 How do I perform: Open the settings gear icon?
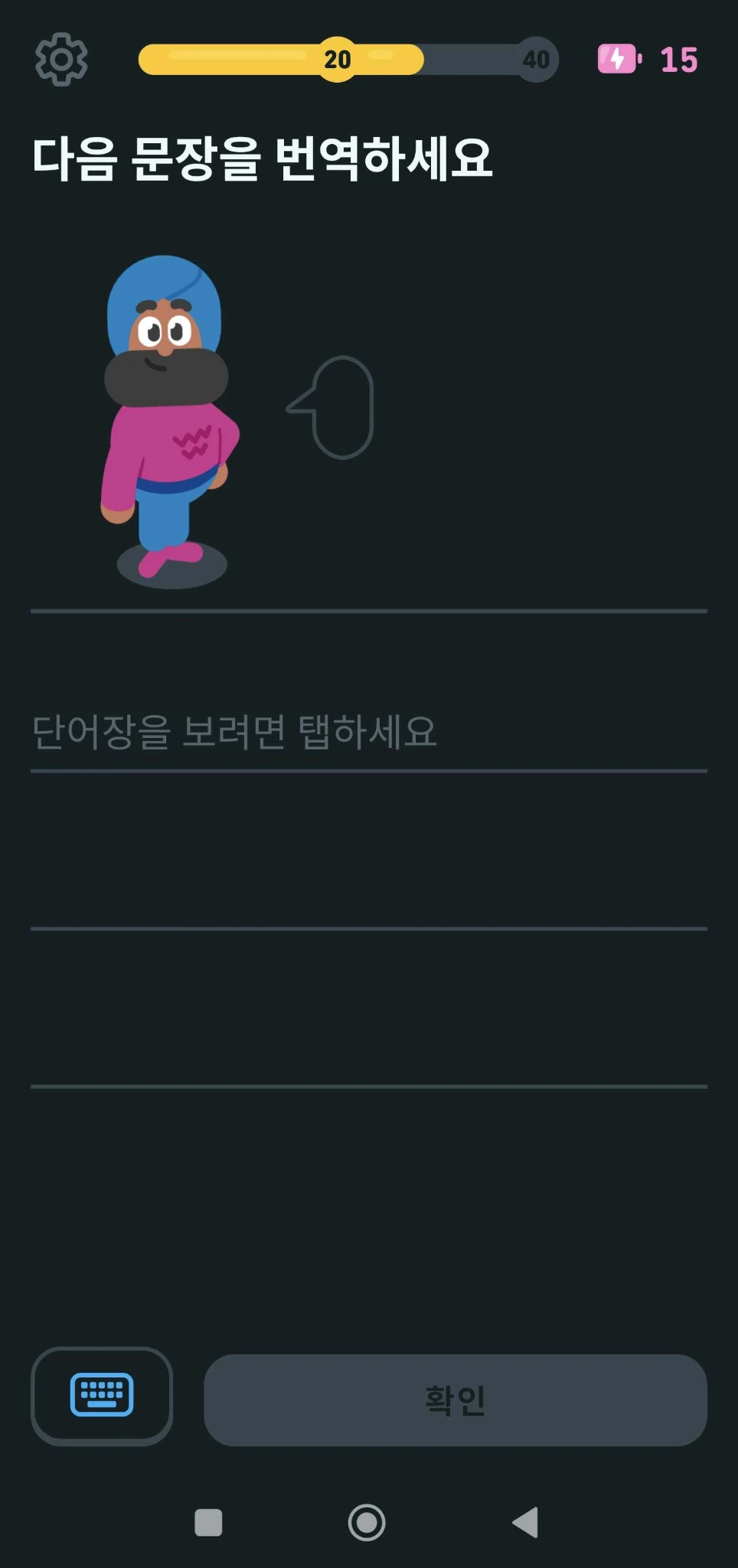pos(61,59)
